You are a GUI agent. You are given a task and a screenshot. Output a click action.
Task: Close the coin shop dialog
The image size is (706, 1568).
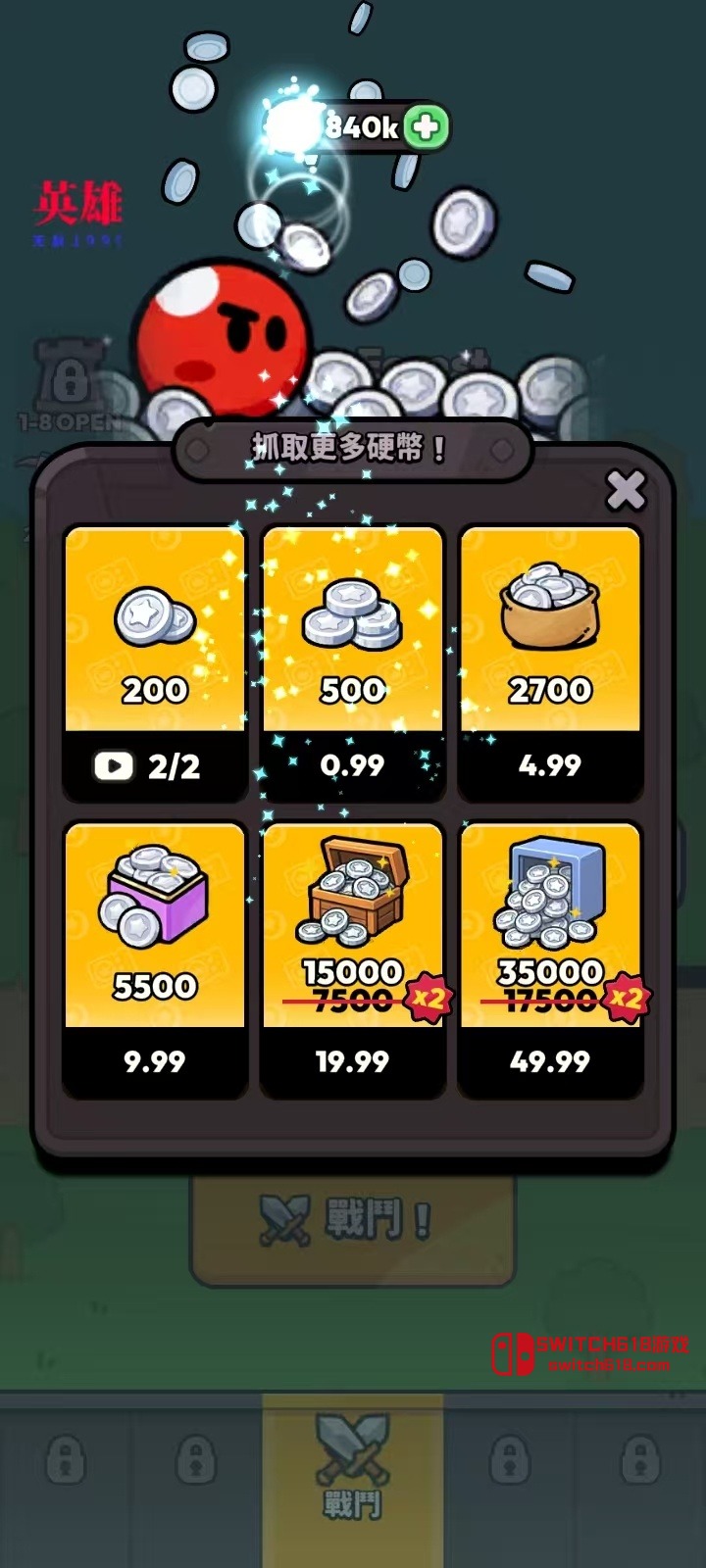626,490
